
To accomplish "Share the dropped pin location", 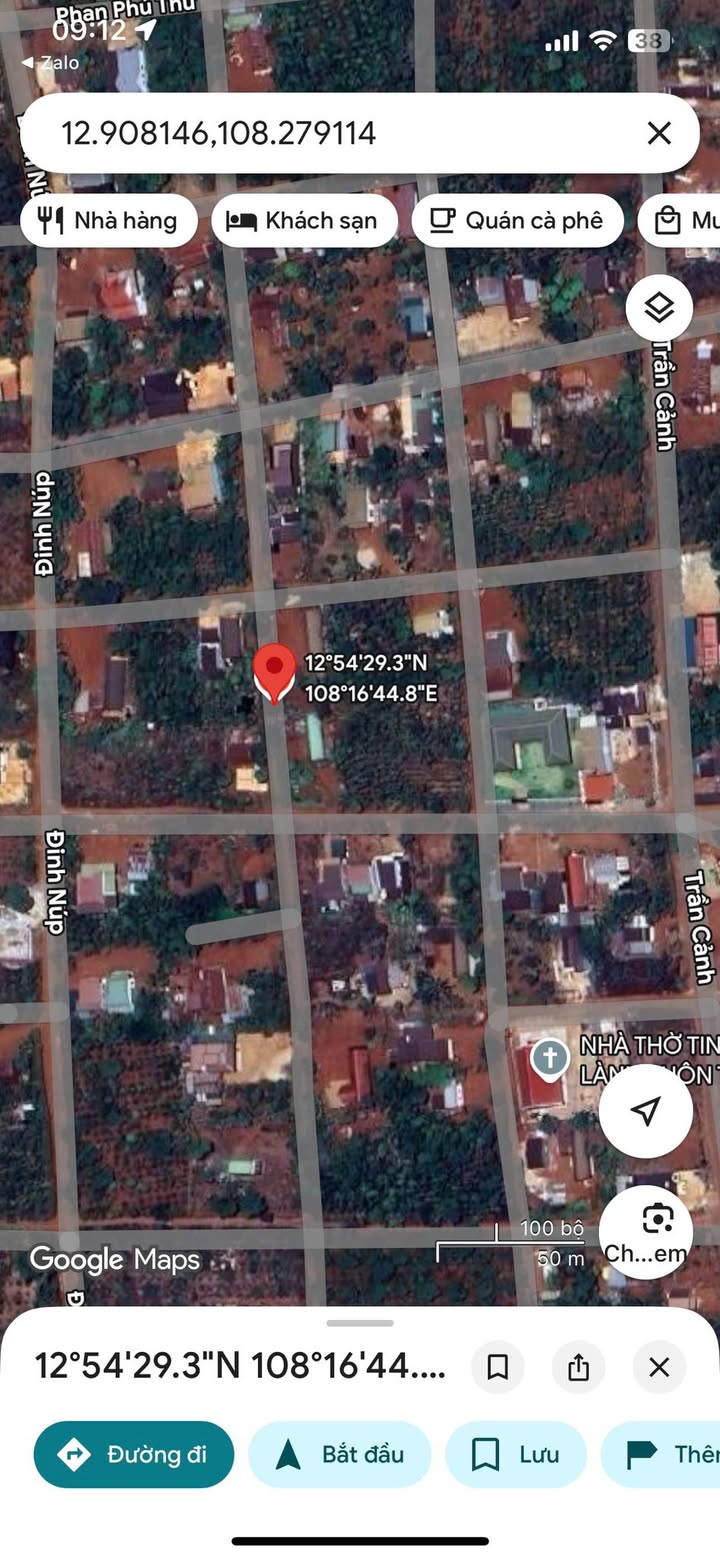I will click(578, 1367).
